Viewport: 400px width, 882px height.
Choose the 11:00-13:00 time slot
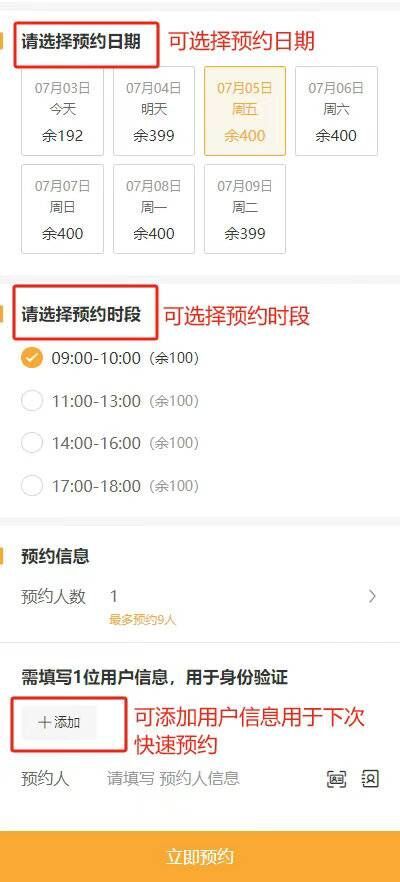pos(110,401)
